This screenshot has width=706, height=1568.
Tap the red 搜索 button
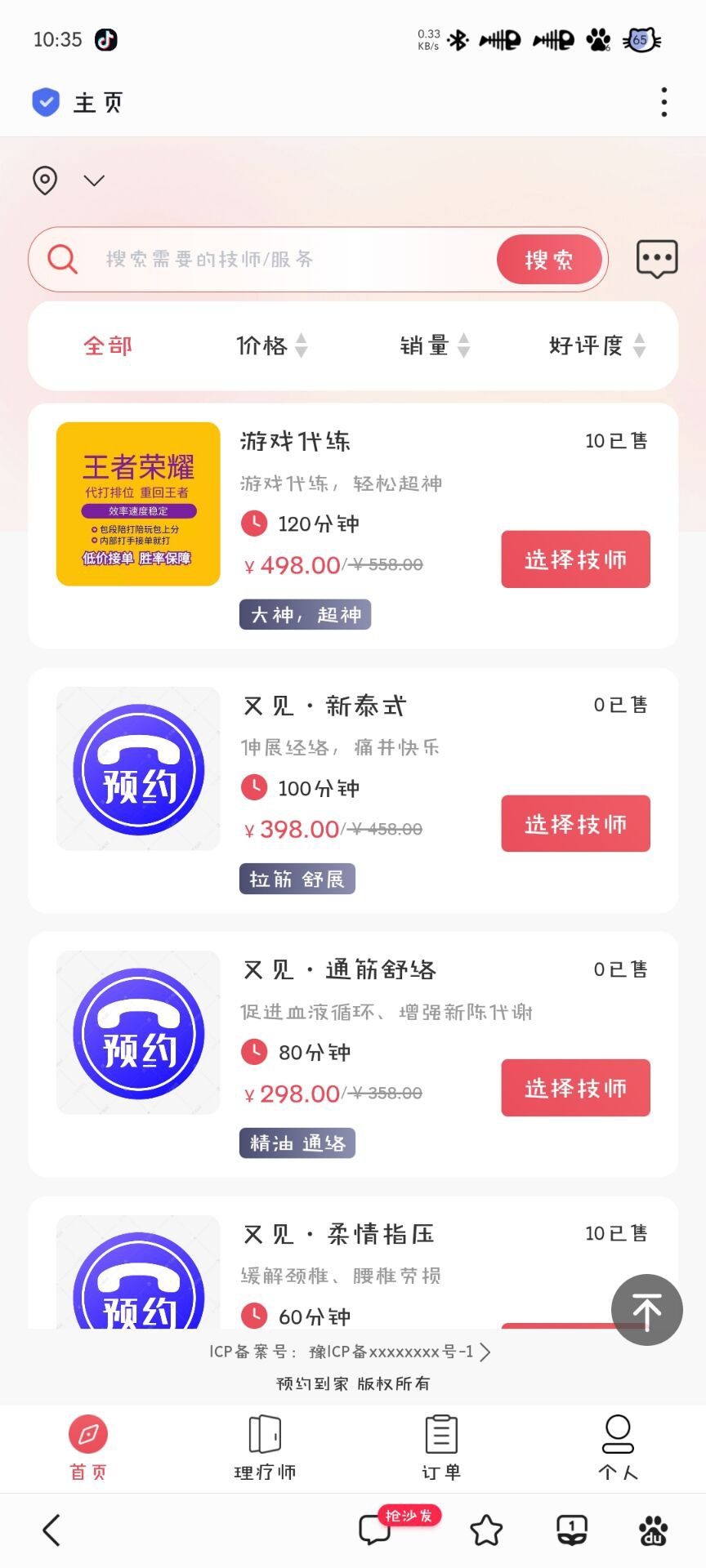(x=549, y=260)
